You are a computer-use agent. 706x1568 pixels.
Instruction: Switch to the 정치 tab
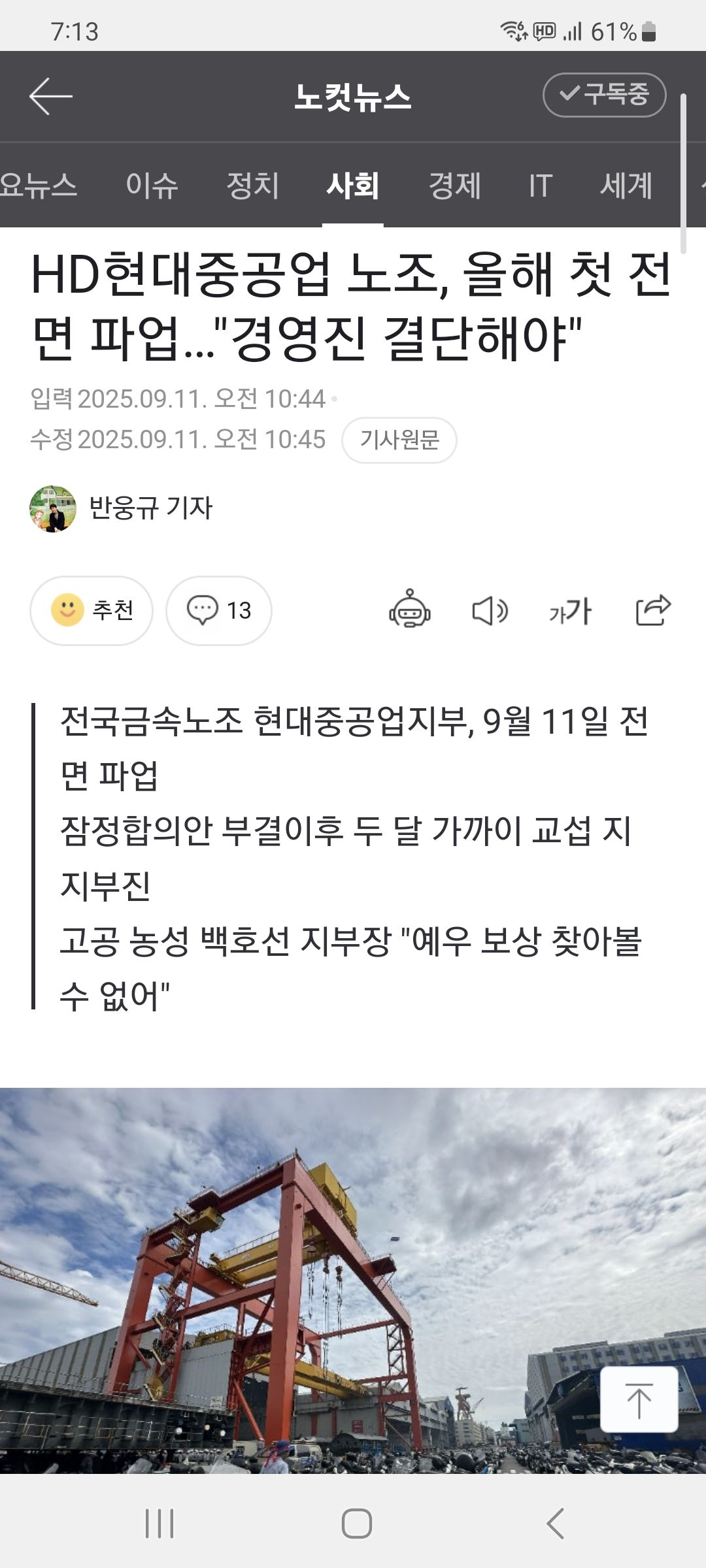click(252, 186)
